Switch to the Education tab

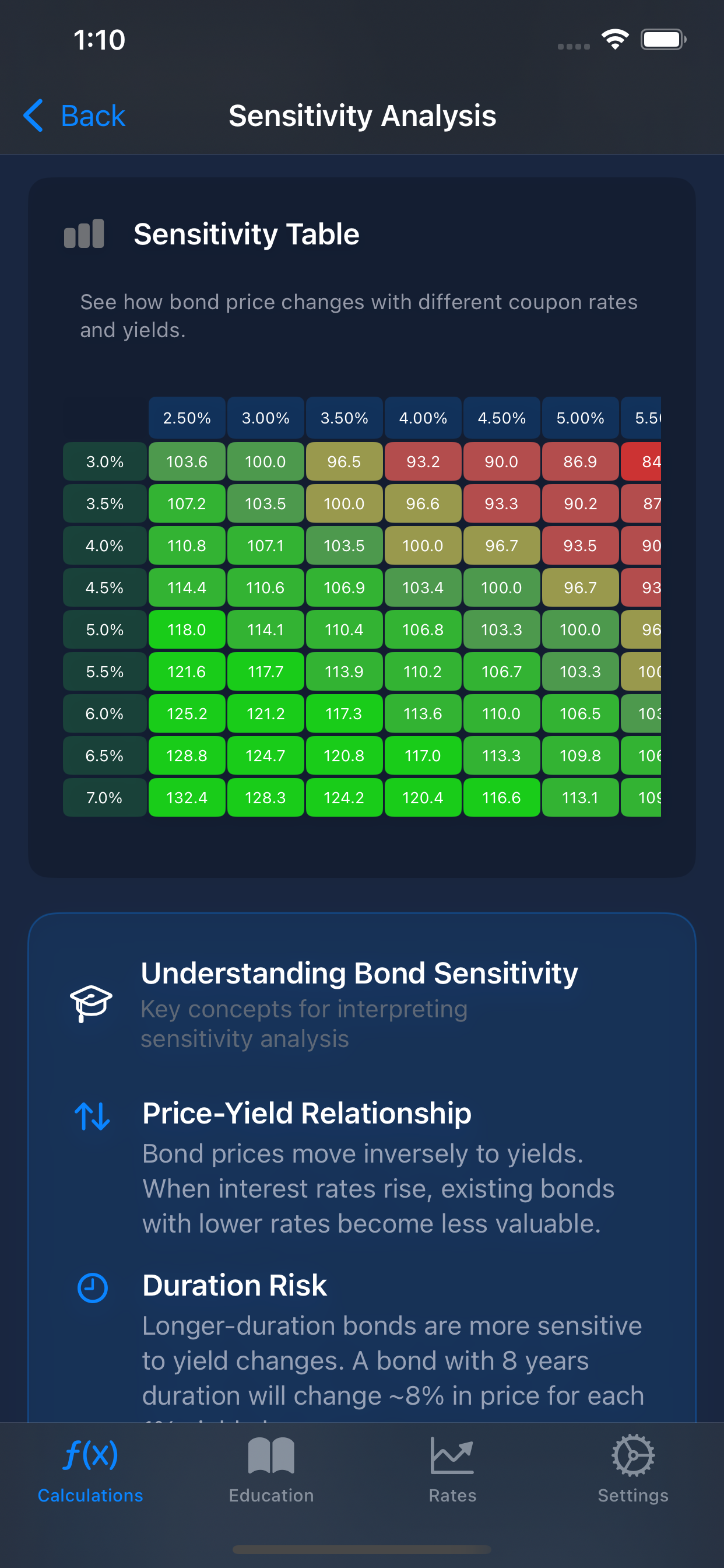click(270, 1473)
